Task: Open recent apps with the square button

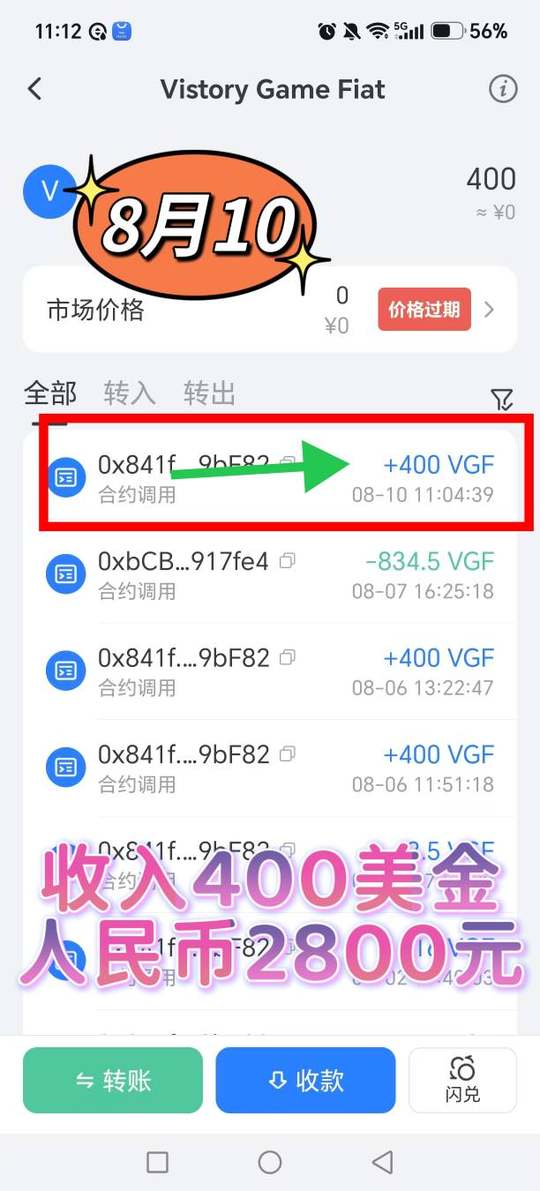Action: click(157, 1162)
